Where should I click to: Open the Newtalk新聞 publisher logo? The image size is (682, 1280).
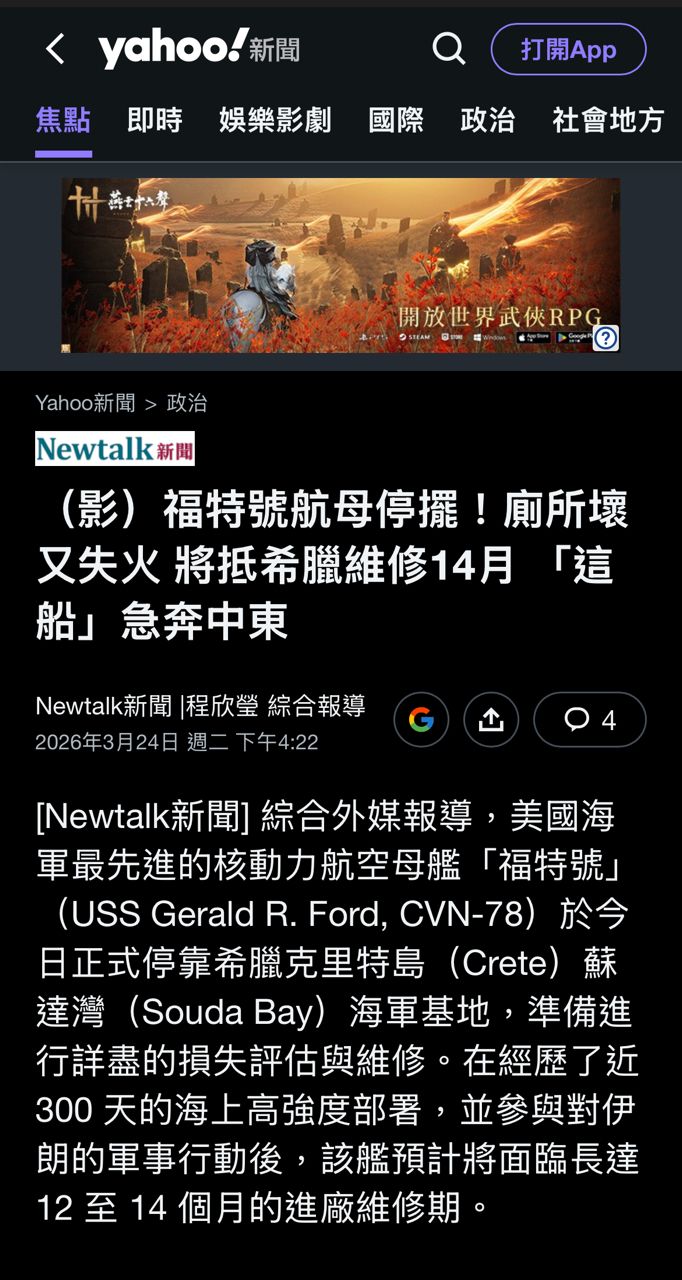click(x=115, y=449)
